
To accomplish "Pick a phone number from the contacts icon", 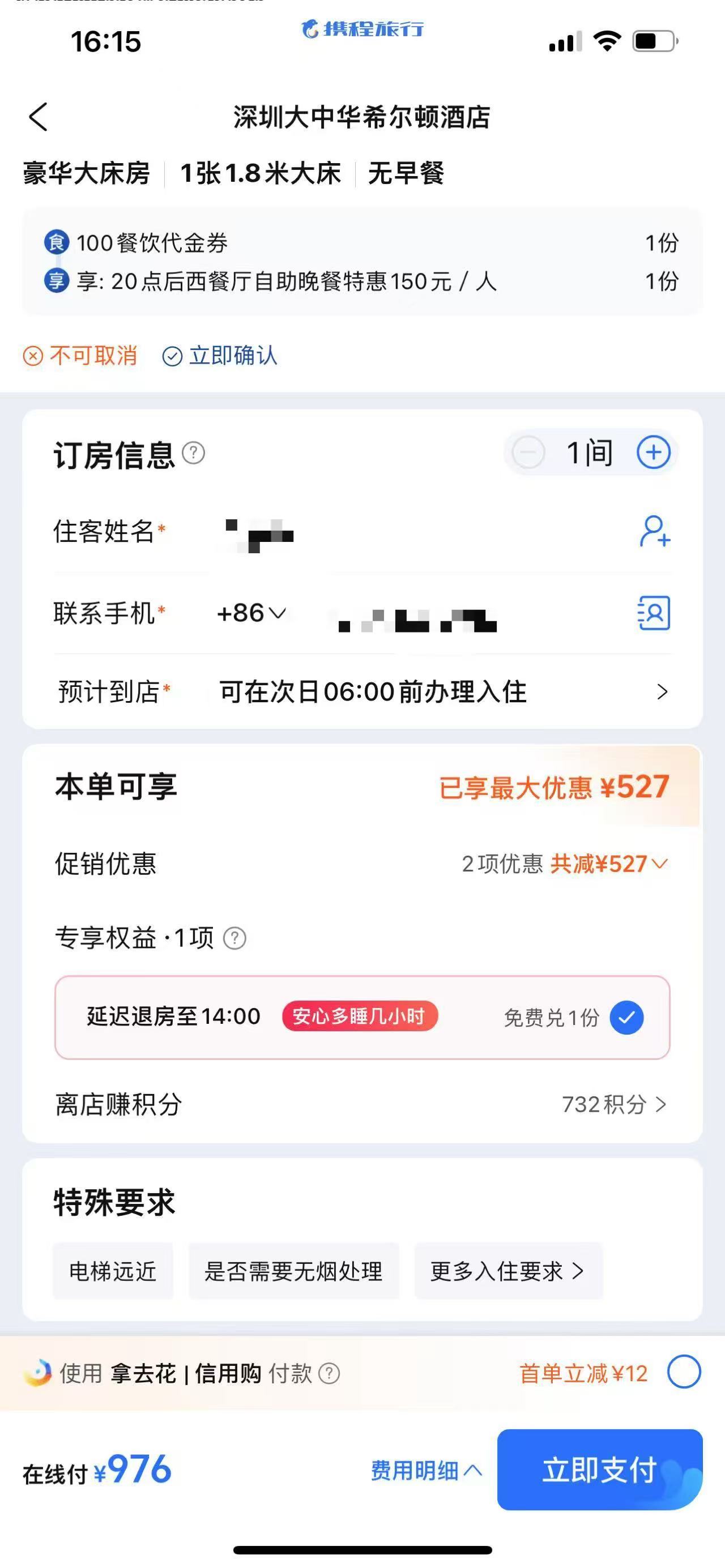I will click(654, 613).
